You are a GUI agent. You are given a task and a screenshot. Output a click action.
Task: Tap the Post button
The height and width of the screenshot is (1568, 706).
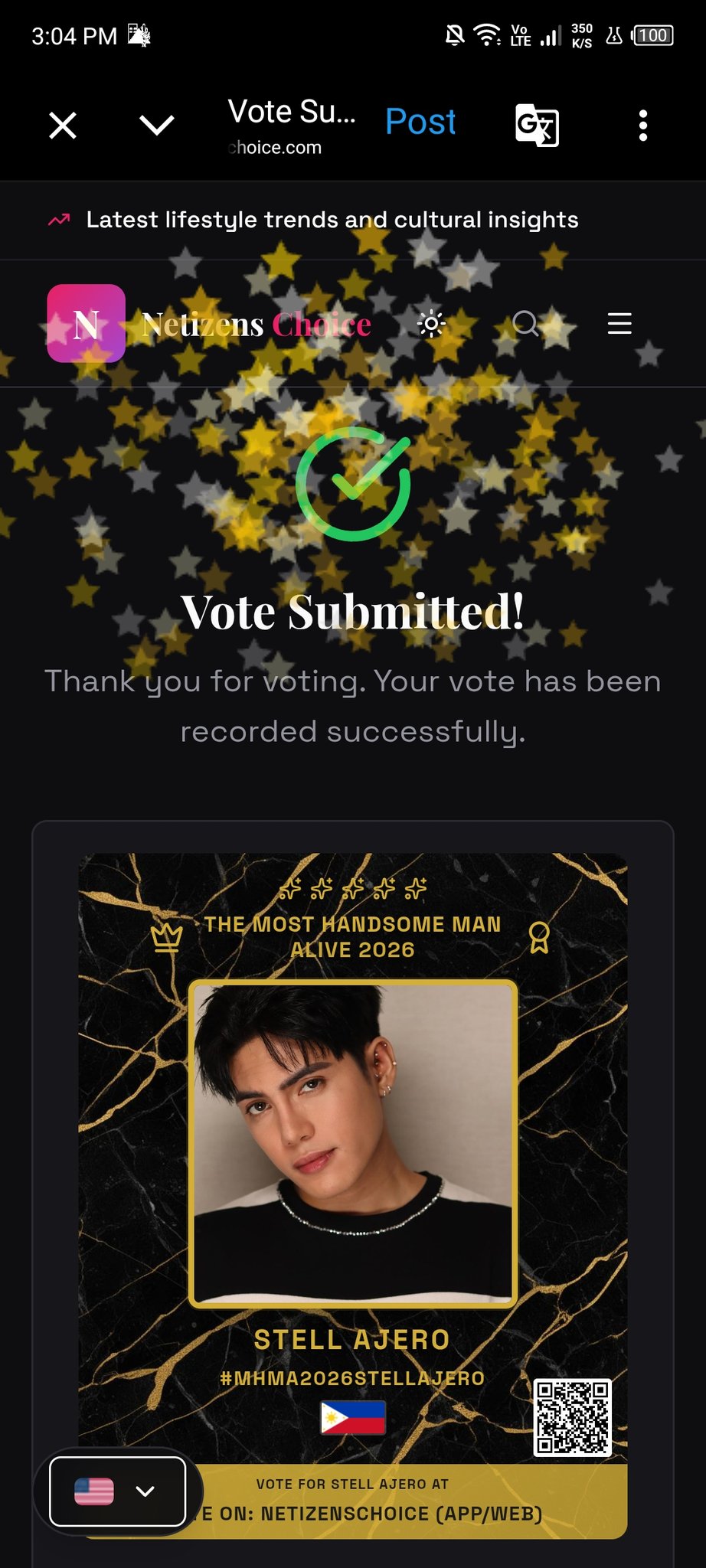pyautogui.click(x=420, y=122)
